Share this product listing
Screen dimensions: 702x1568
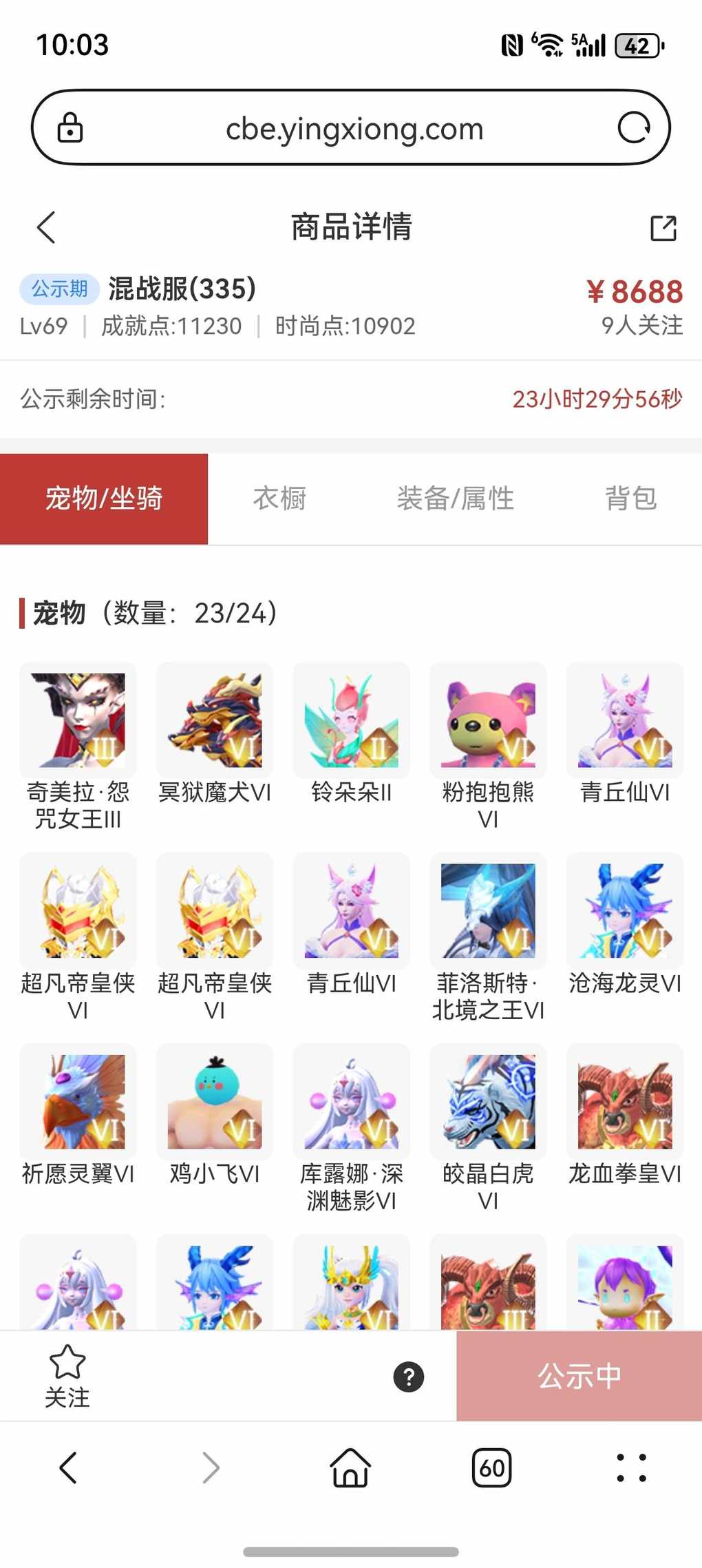(663, 228)
